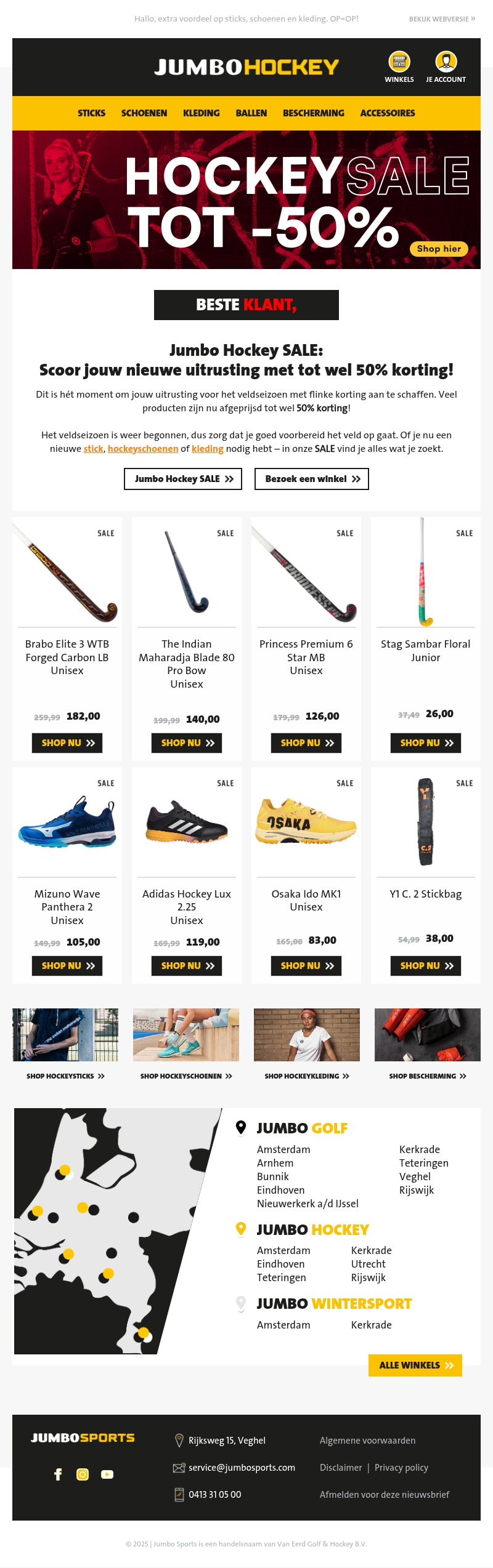Open the YouTube icon in footer
Viewport: 493px width, 1568px height.
click(x=107, y=1474)
